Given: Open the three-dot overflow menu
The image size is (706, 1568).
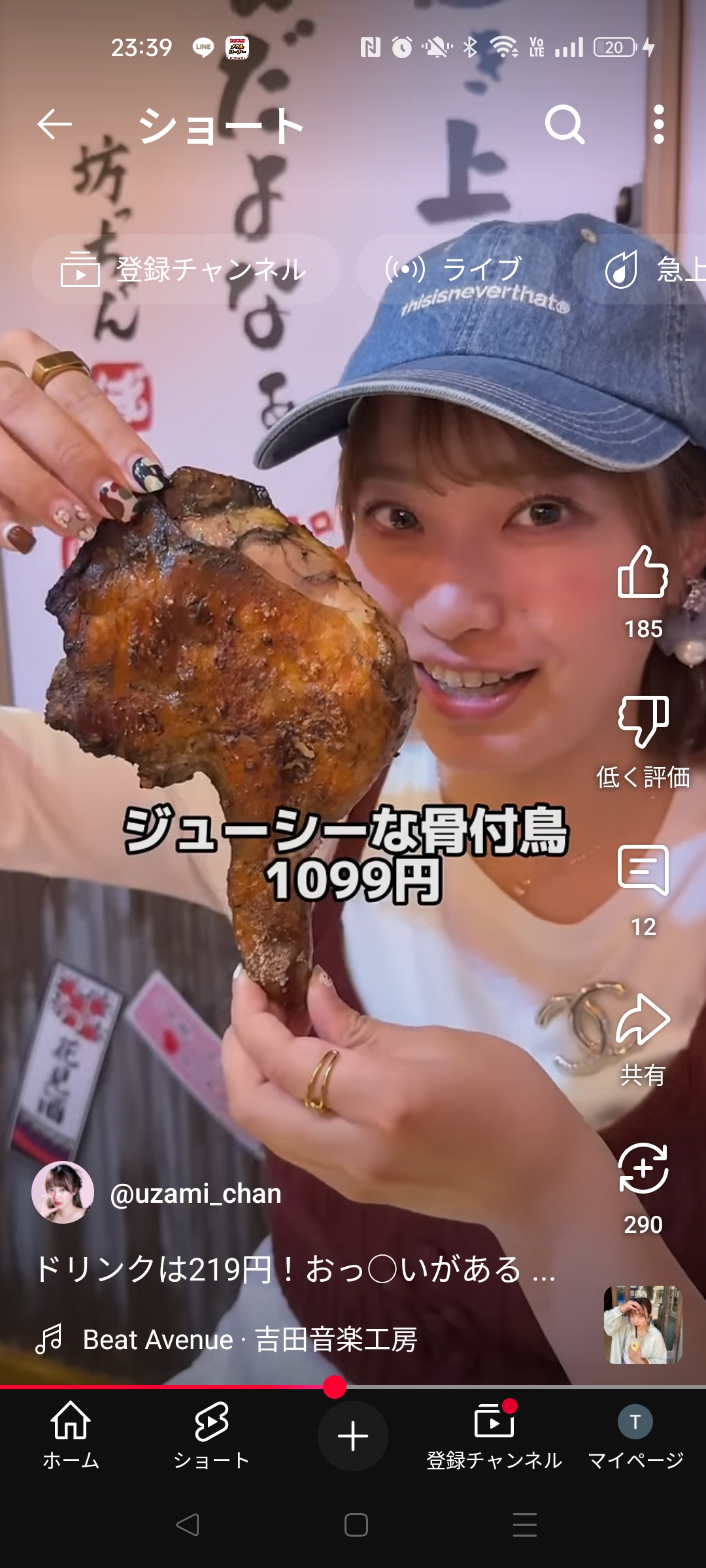Looking at the screenshot, I should coord(658,124).
